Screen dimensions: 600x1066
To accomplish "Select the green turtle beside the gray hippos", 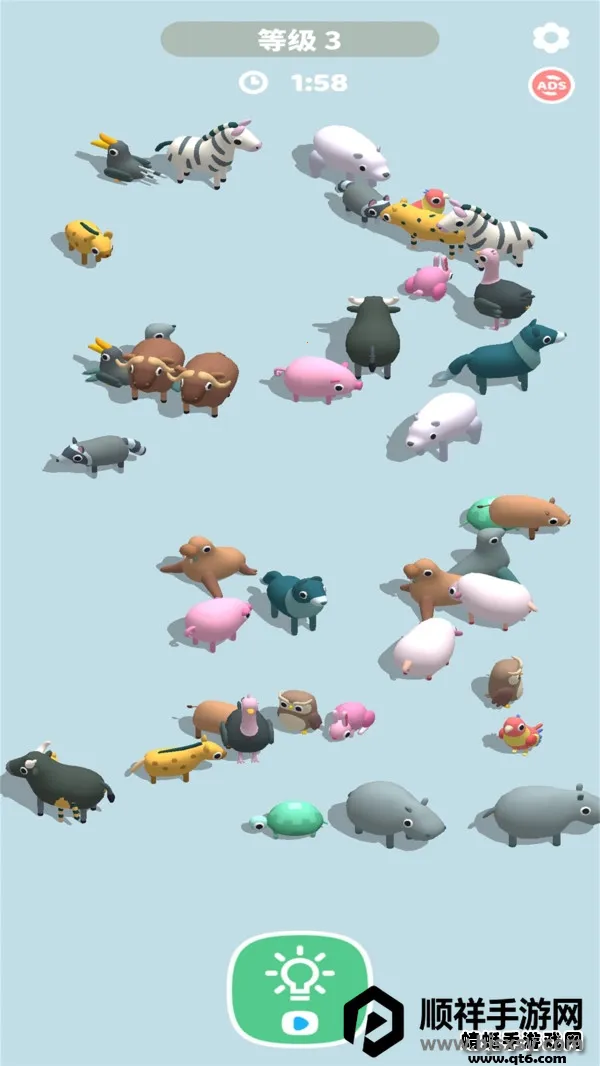I will (292, 819).
